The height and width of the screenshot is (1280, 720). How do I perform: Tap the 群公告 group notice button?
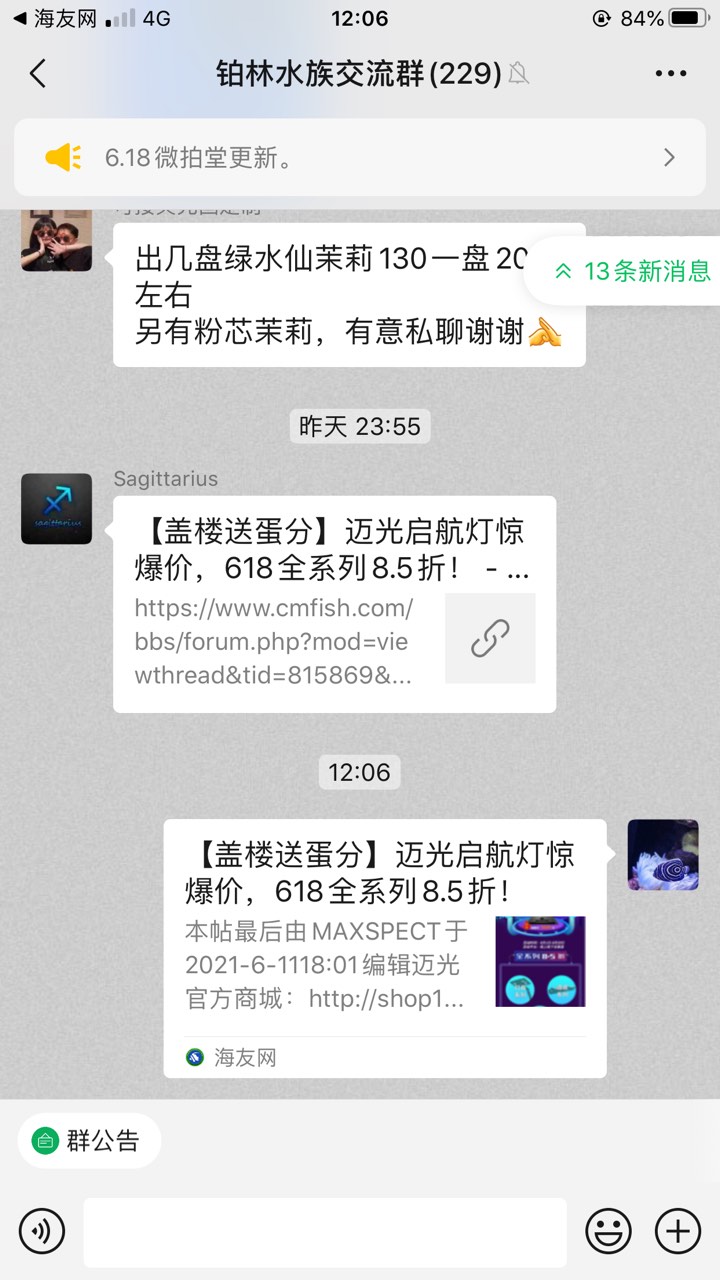coord(89,1141)
